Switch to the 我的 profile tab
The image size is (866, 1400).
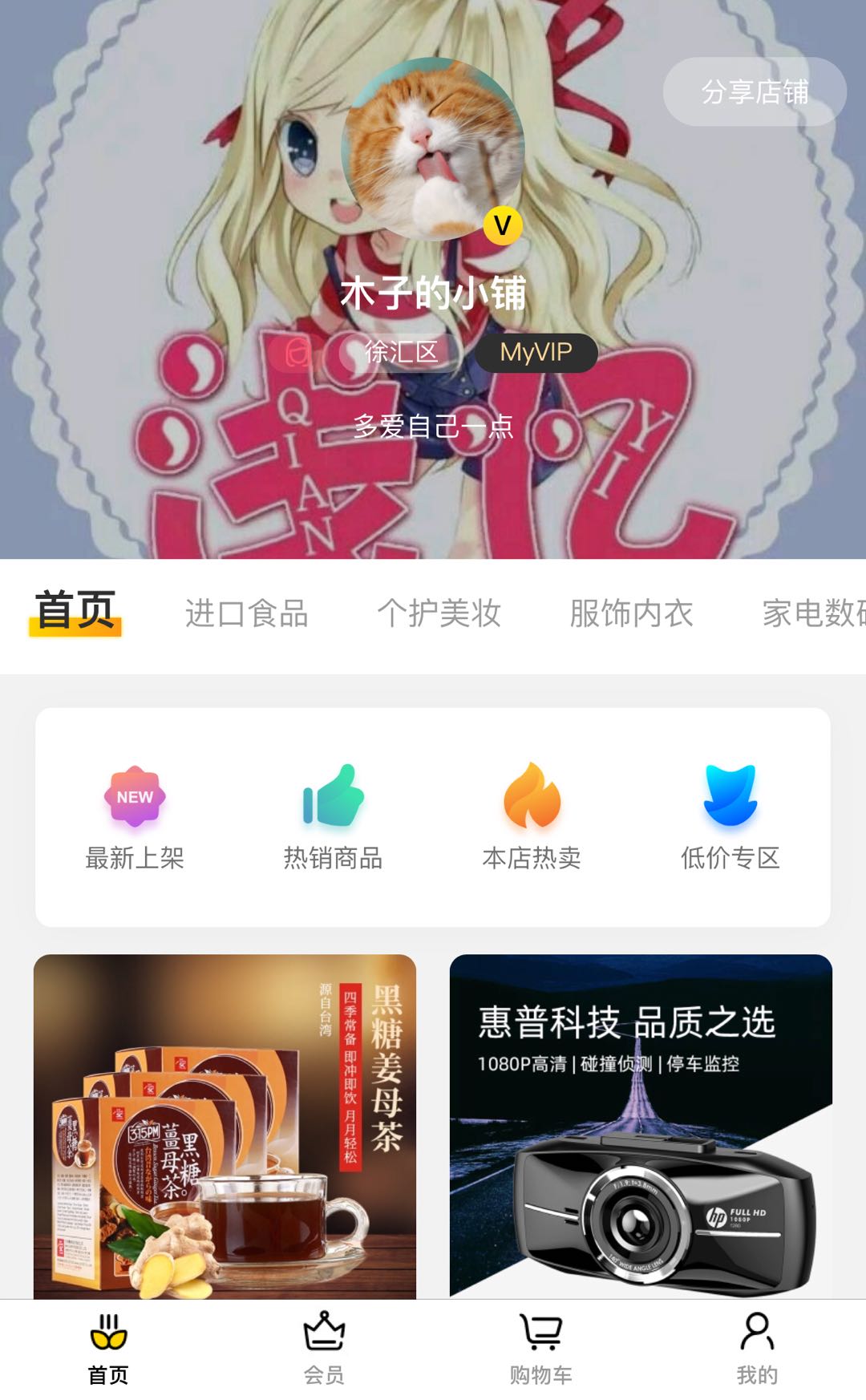pyautogui.click(x=757, y=1349)
